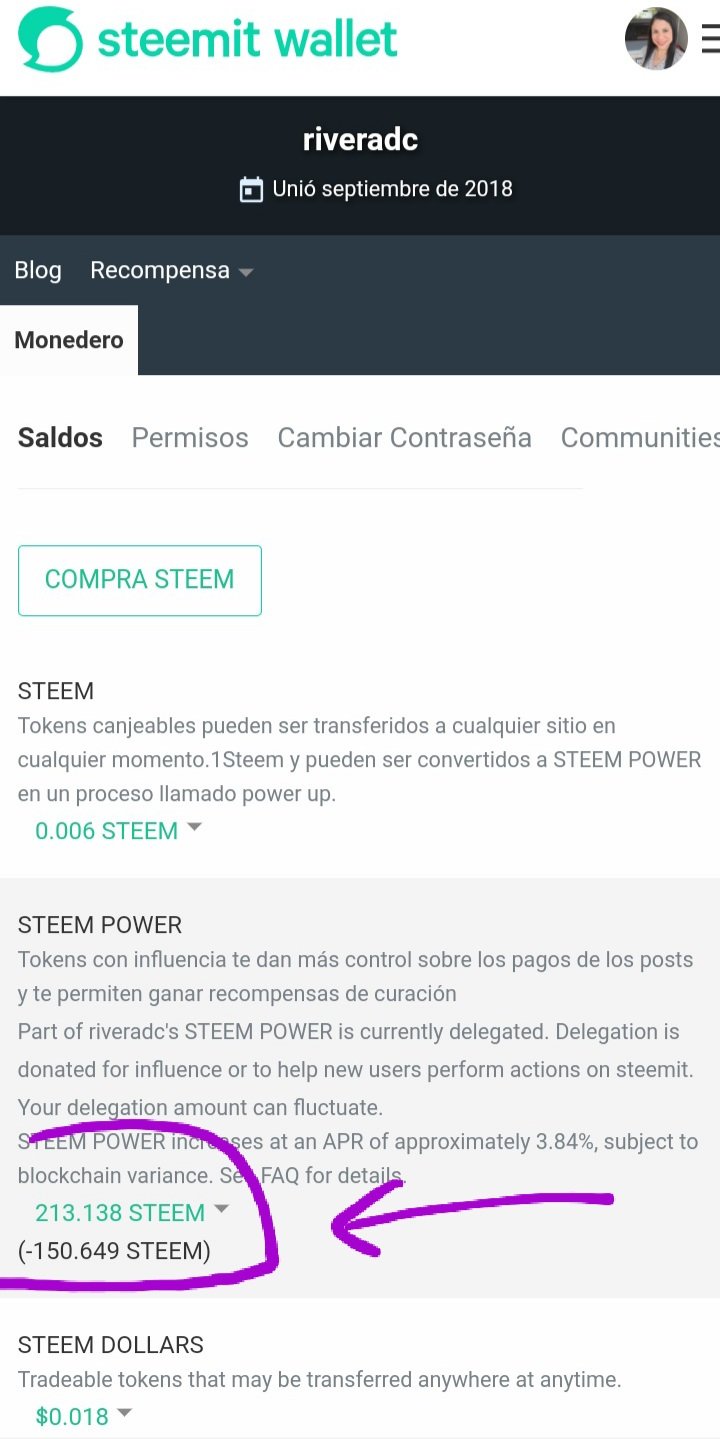Open the Communities tab

coord(640,438)
